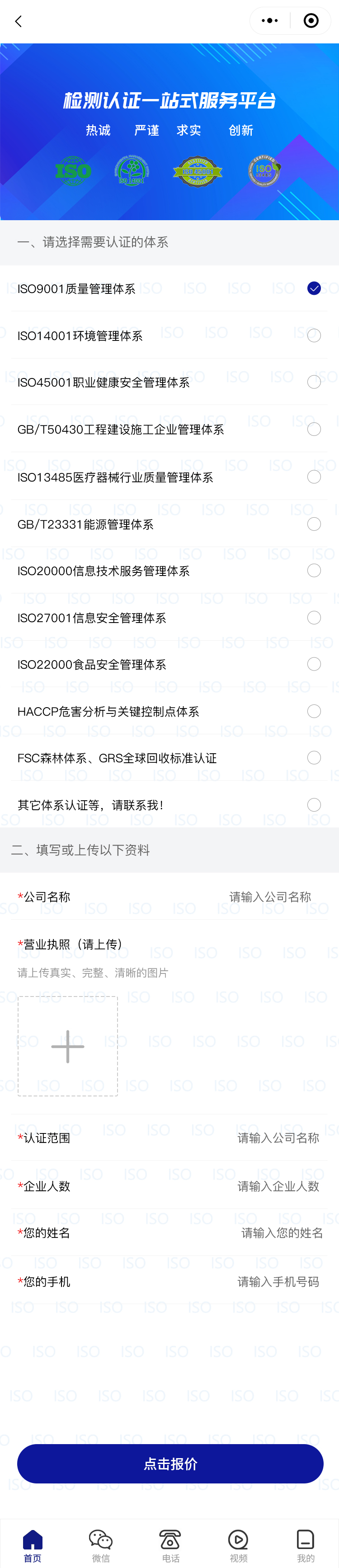Tap the 您的手机 phone number field
Screen dimensions: 339x1568
(x=278, y=1282)
